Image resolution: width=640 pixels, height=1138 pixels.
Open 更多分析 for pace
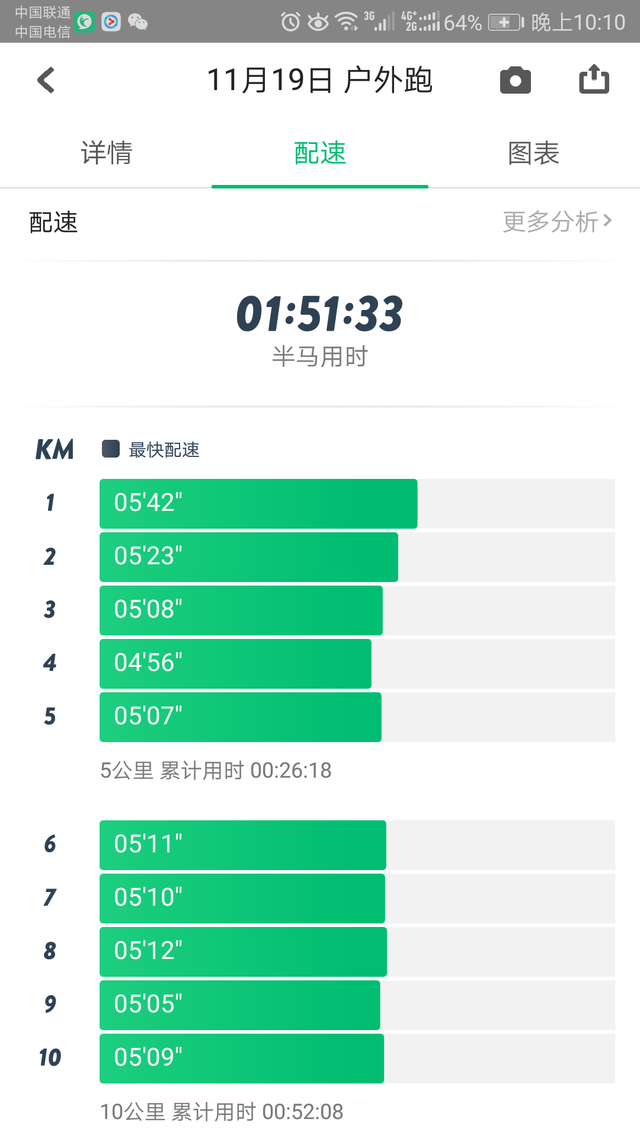pyautogui.click(x=557, y=221)
